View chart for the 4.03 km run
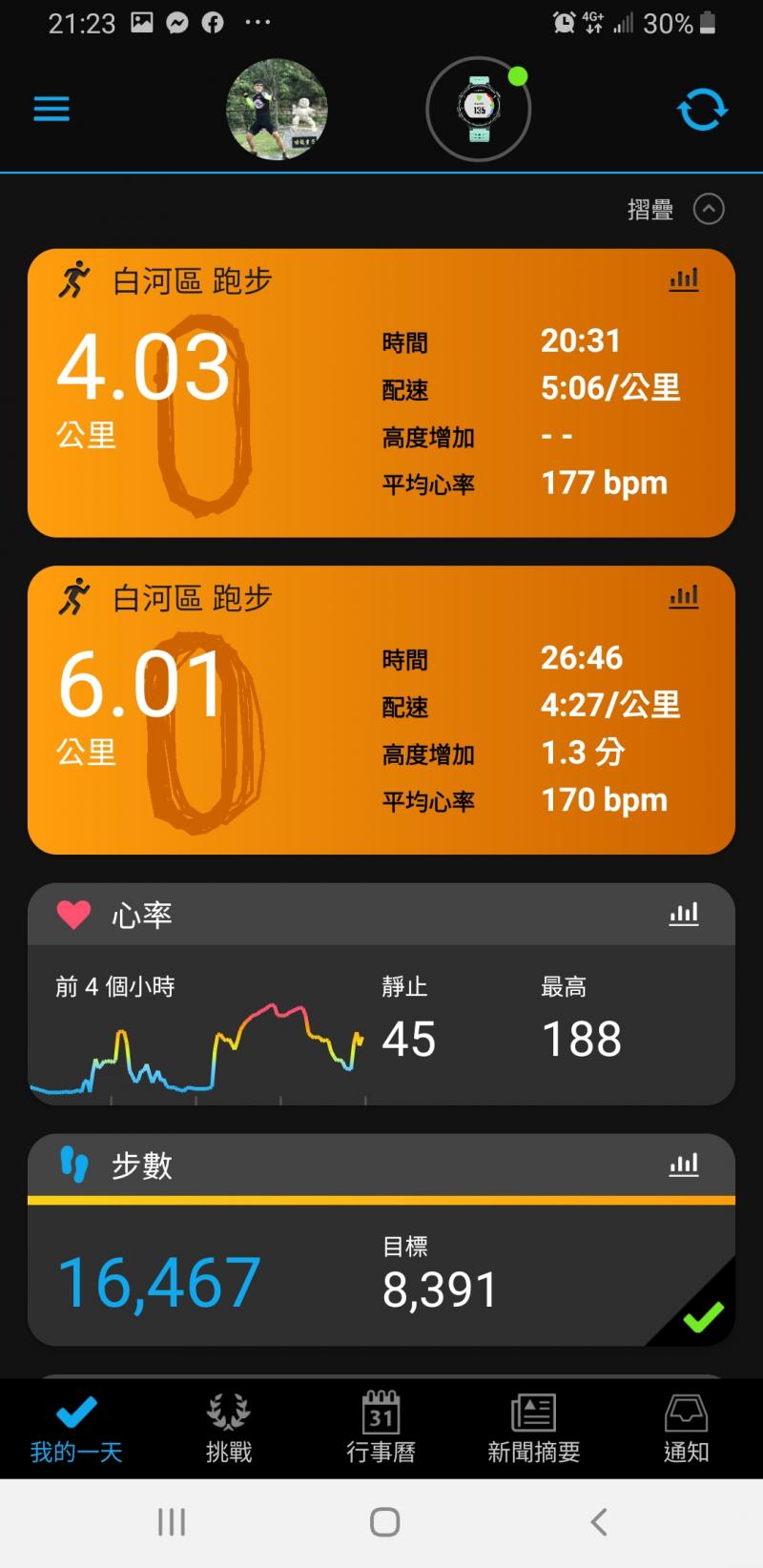The width and height of the screenshot is (763, 1568). pos(683,279)
